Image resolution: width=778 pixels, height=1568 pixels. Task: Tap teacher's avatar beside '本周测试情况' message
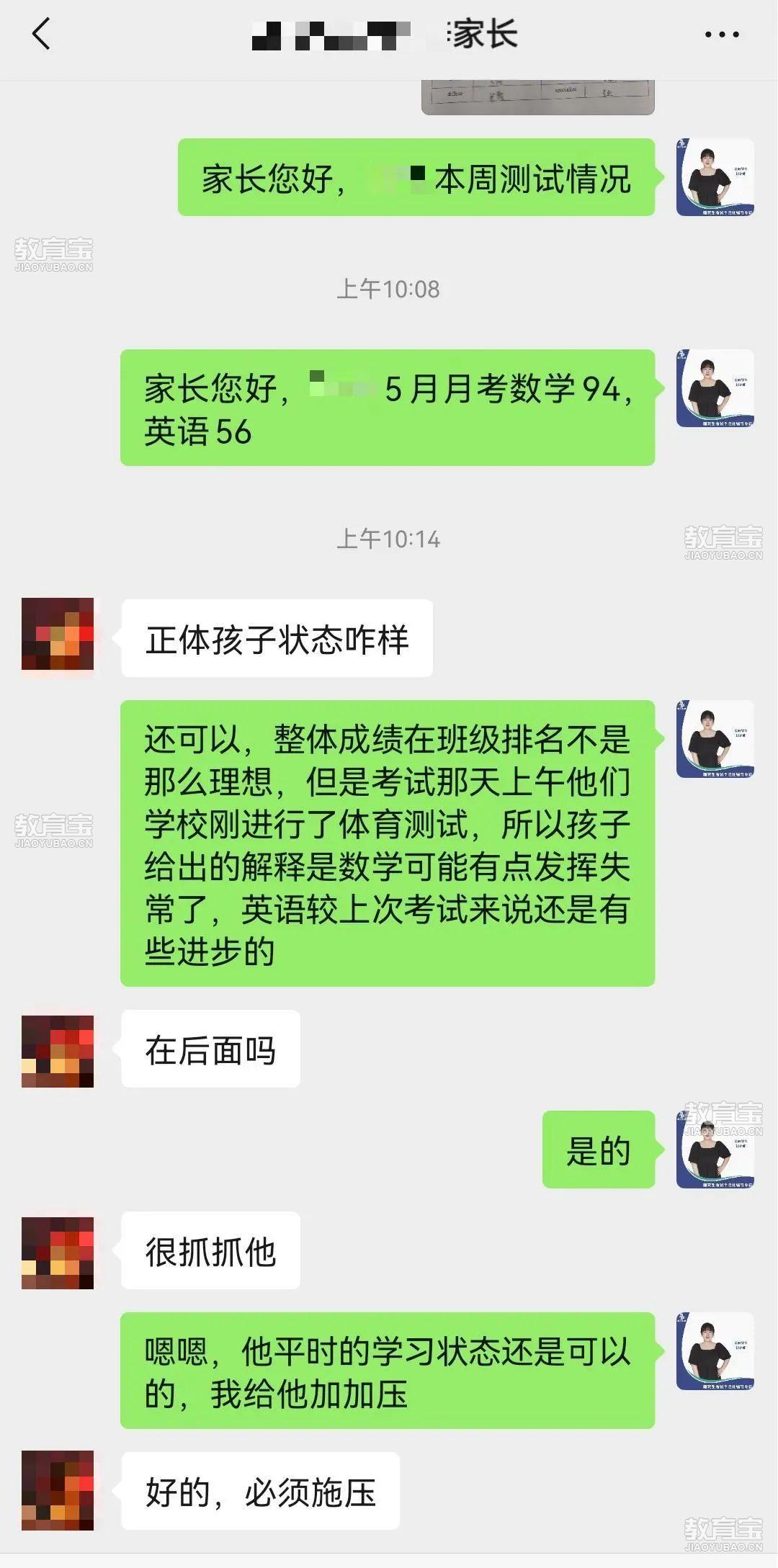715,177
